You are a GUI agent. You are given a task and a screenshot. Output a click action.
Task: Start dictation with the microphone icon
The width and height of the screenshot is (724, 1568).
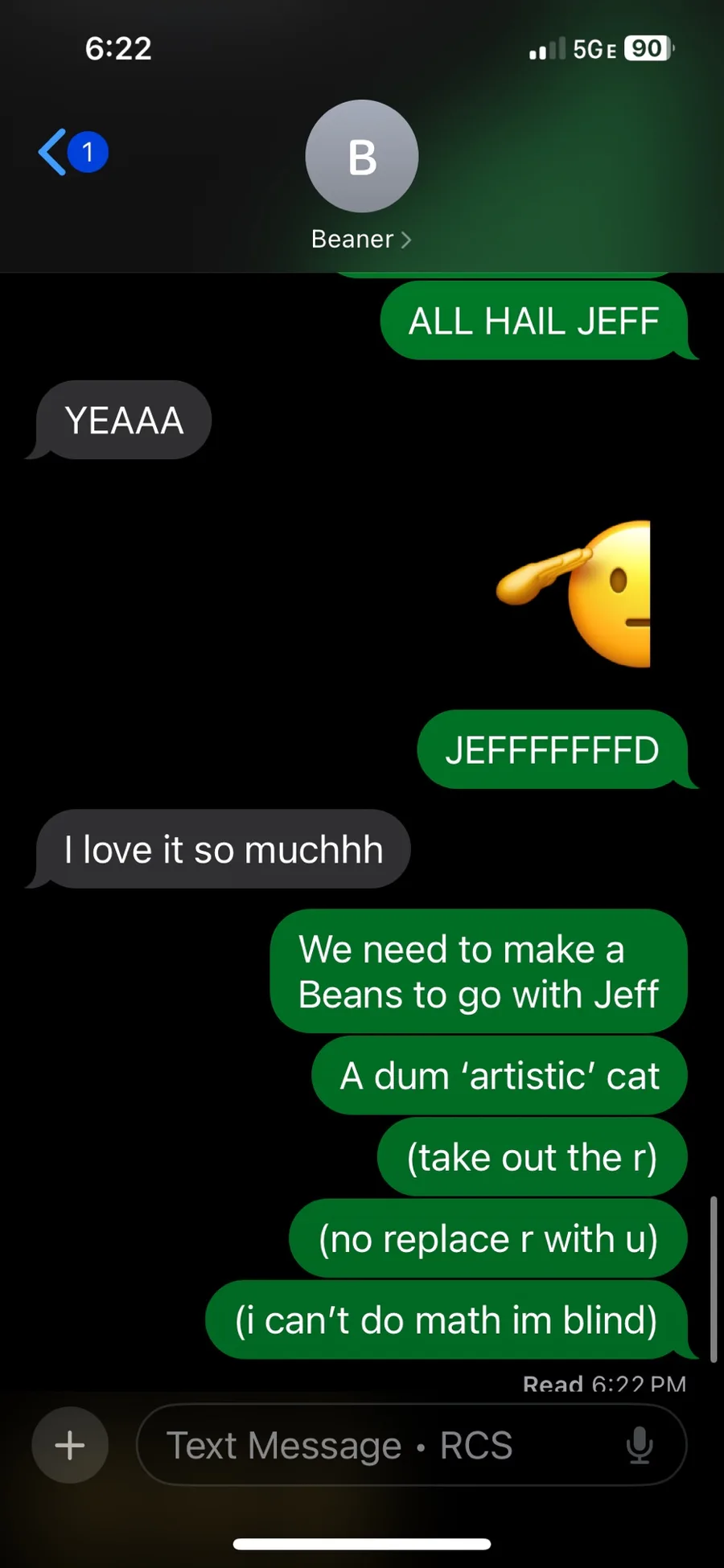(x=640, y=1445)
